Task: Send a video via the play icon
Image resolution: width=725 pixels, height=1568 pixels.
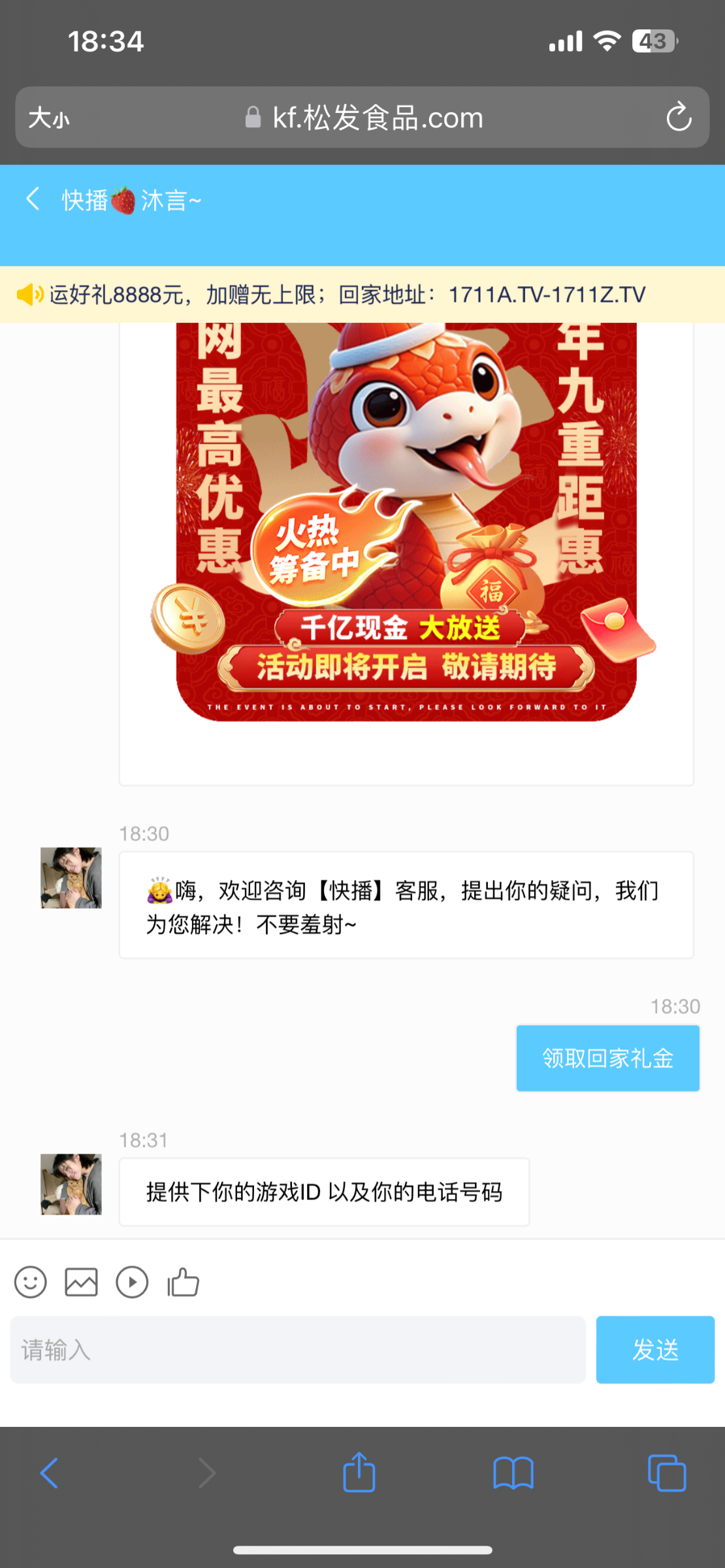Action: 133,1282
